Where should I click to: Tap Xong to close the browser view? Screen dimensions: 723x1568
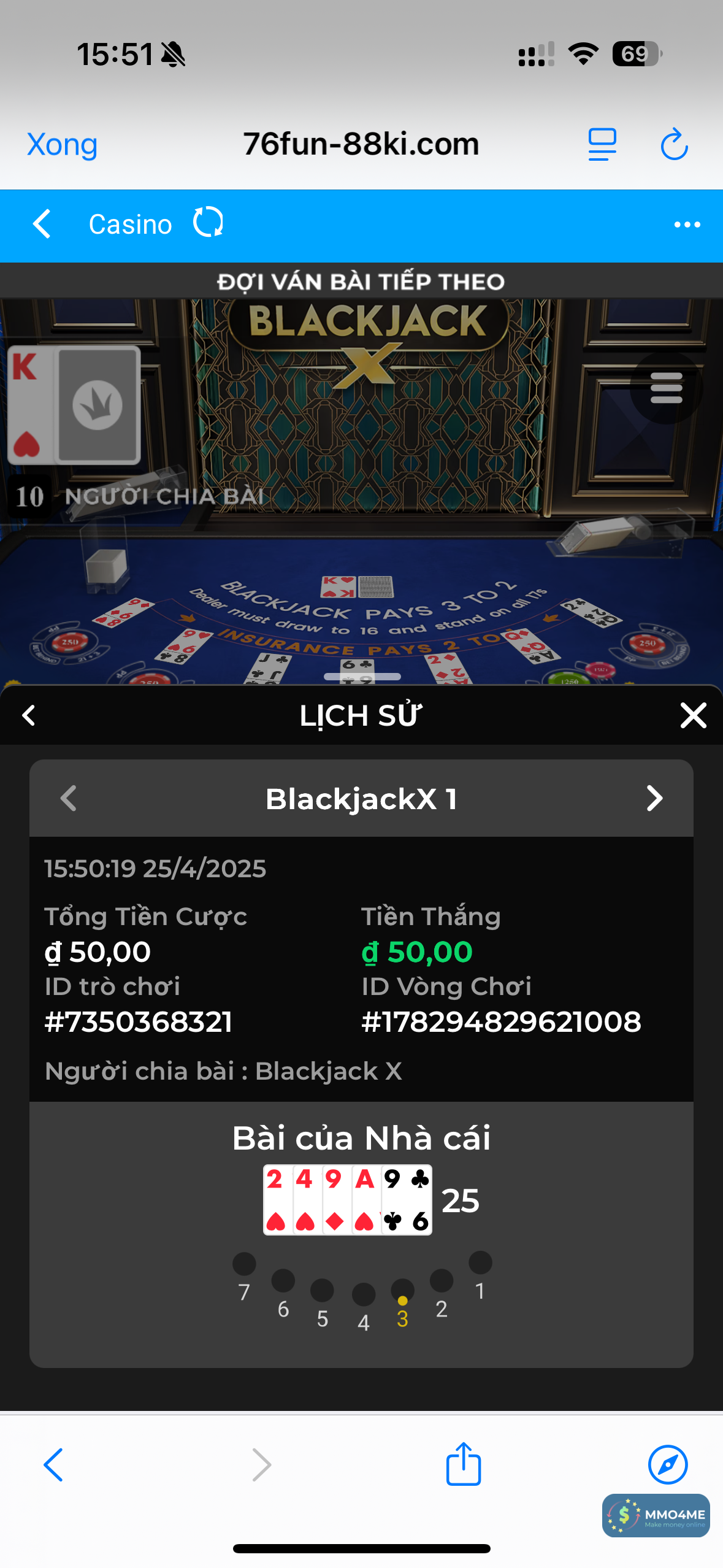coord(62,145)
